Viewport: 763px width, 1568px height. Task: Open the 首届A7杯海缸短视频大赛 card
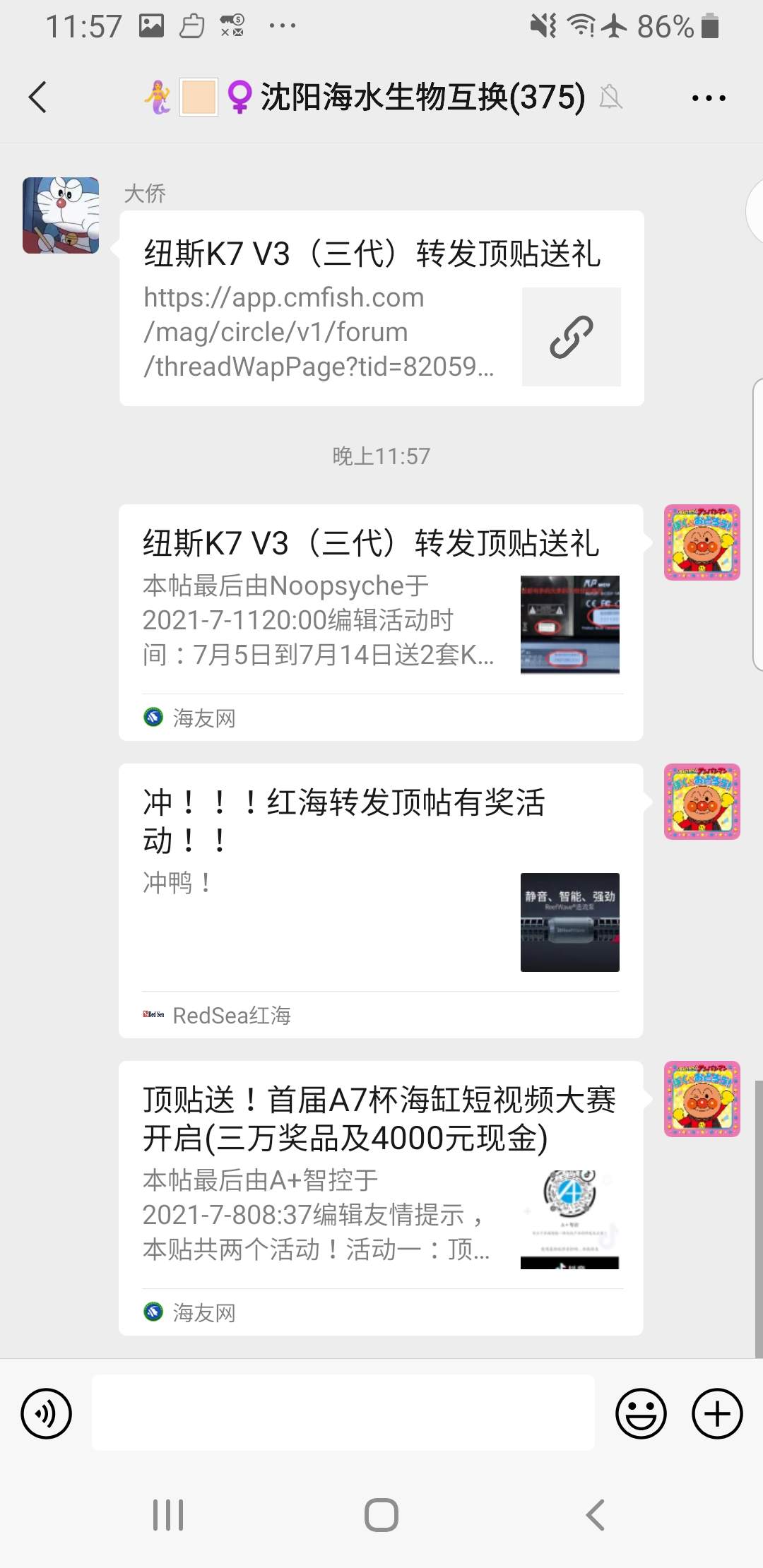tap(380, 1197)
